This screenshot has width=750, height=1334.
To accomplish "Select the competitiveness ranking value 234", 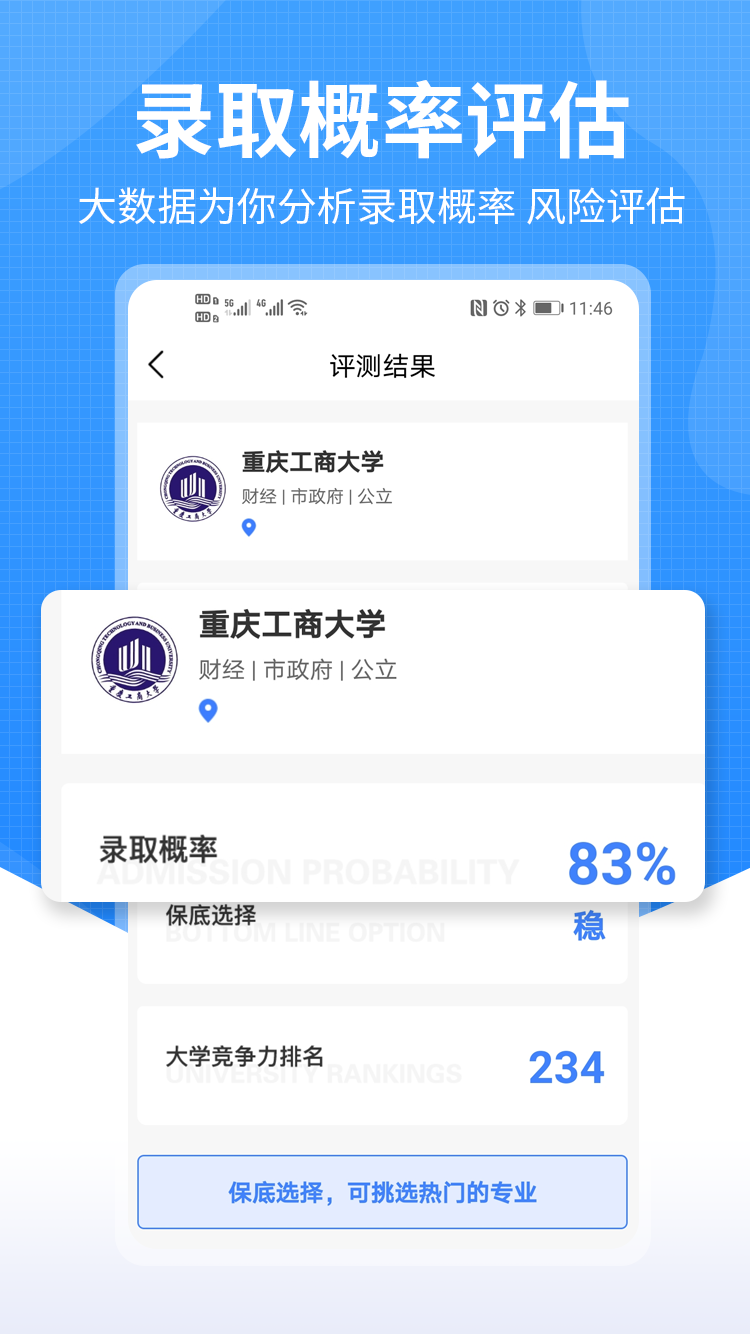I will (566, 1068).
